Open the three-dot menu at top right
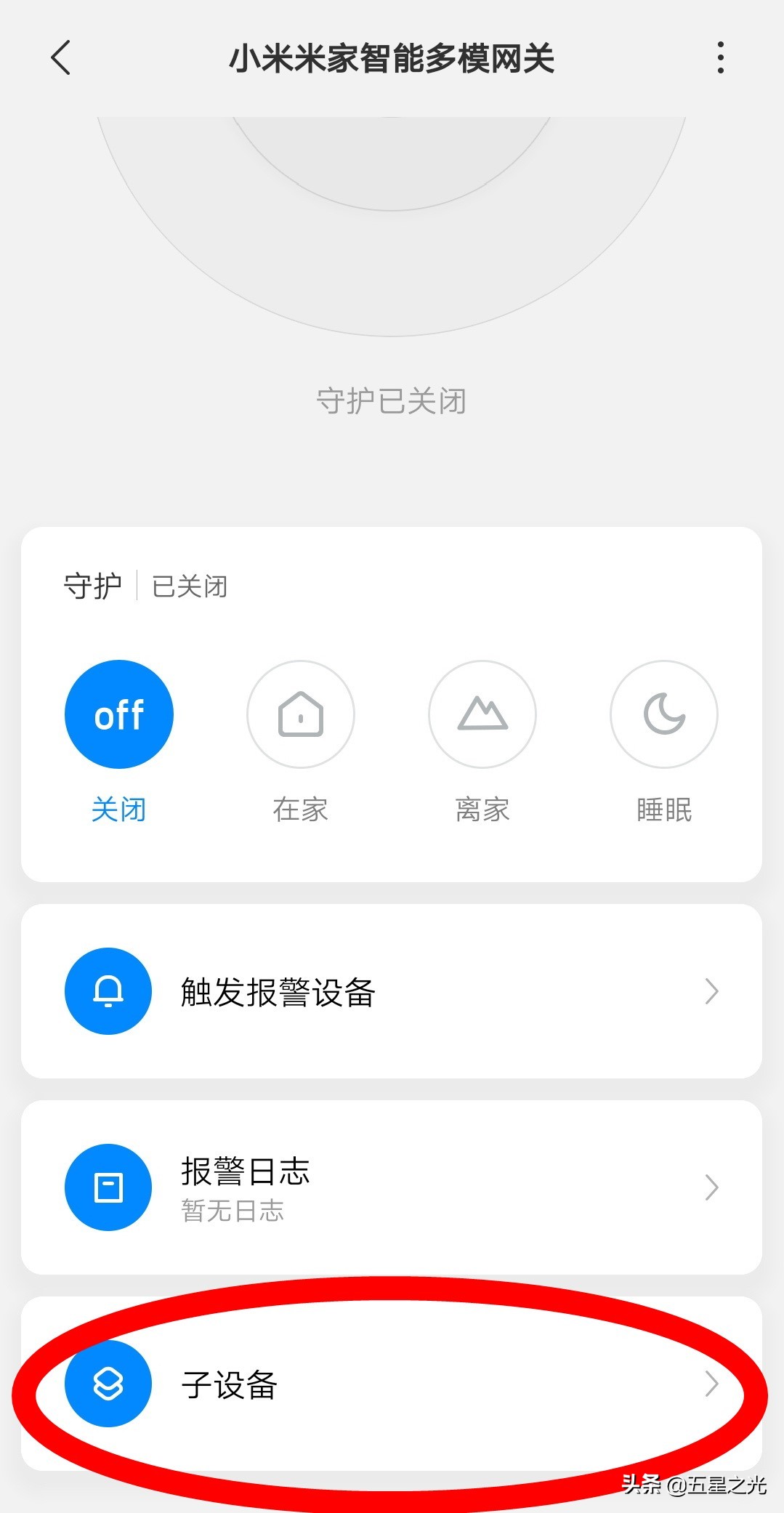 (720, 58)
